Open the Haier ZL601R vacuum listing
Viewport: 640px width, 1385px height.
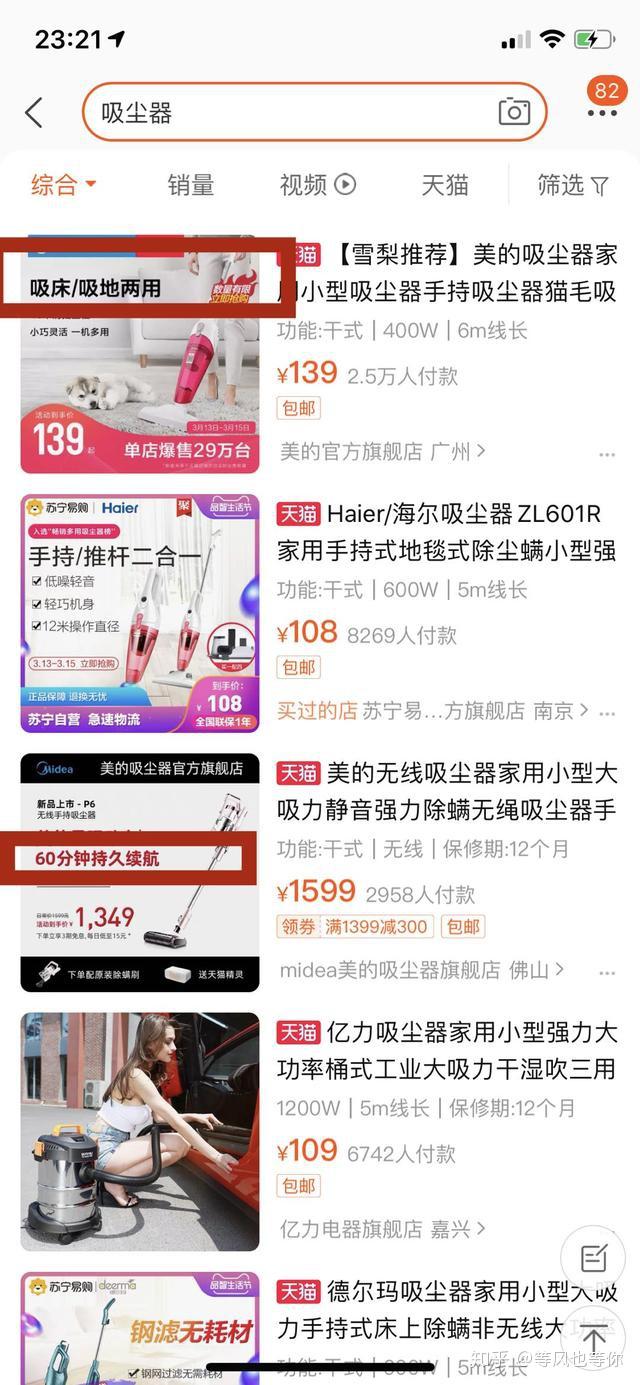click(446, 532)
